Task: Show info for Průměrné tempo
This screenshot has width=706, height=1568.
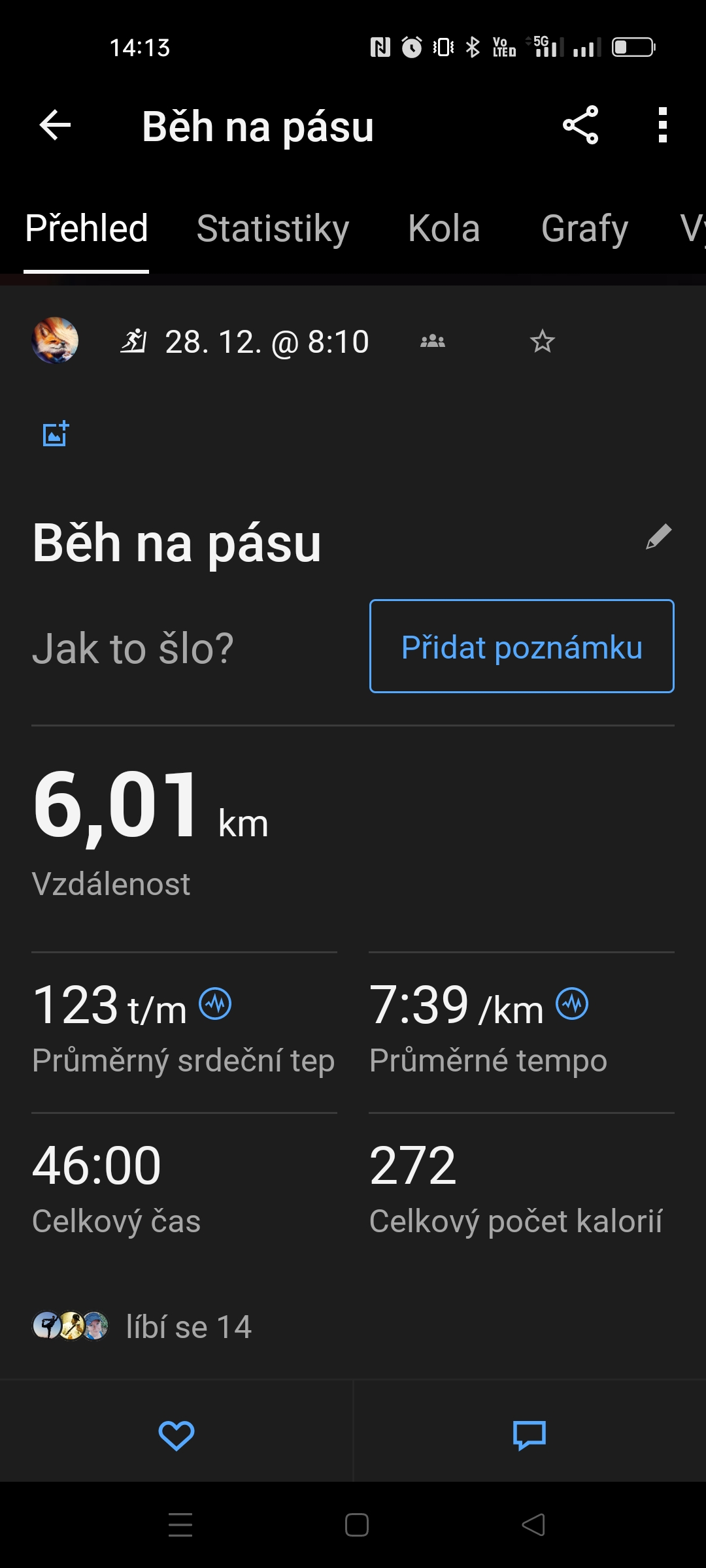Action: click(572, 1004)
